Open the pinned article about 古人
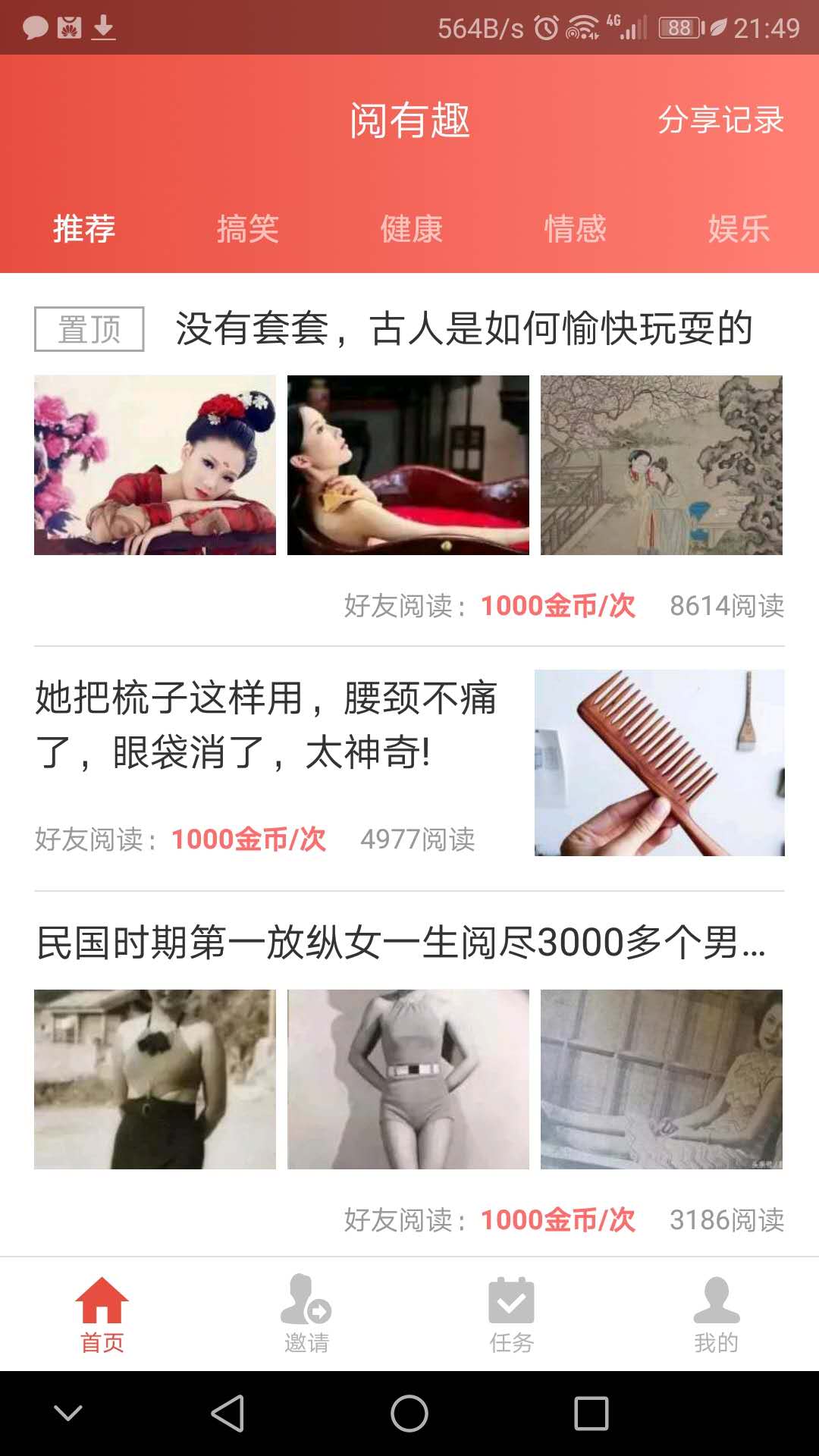Screen dimensions: 819x1456 point(463,329)
